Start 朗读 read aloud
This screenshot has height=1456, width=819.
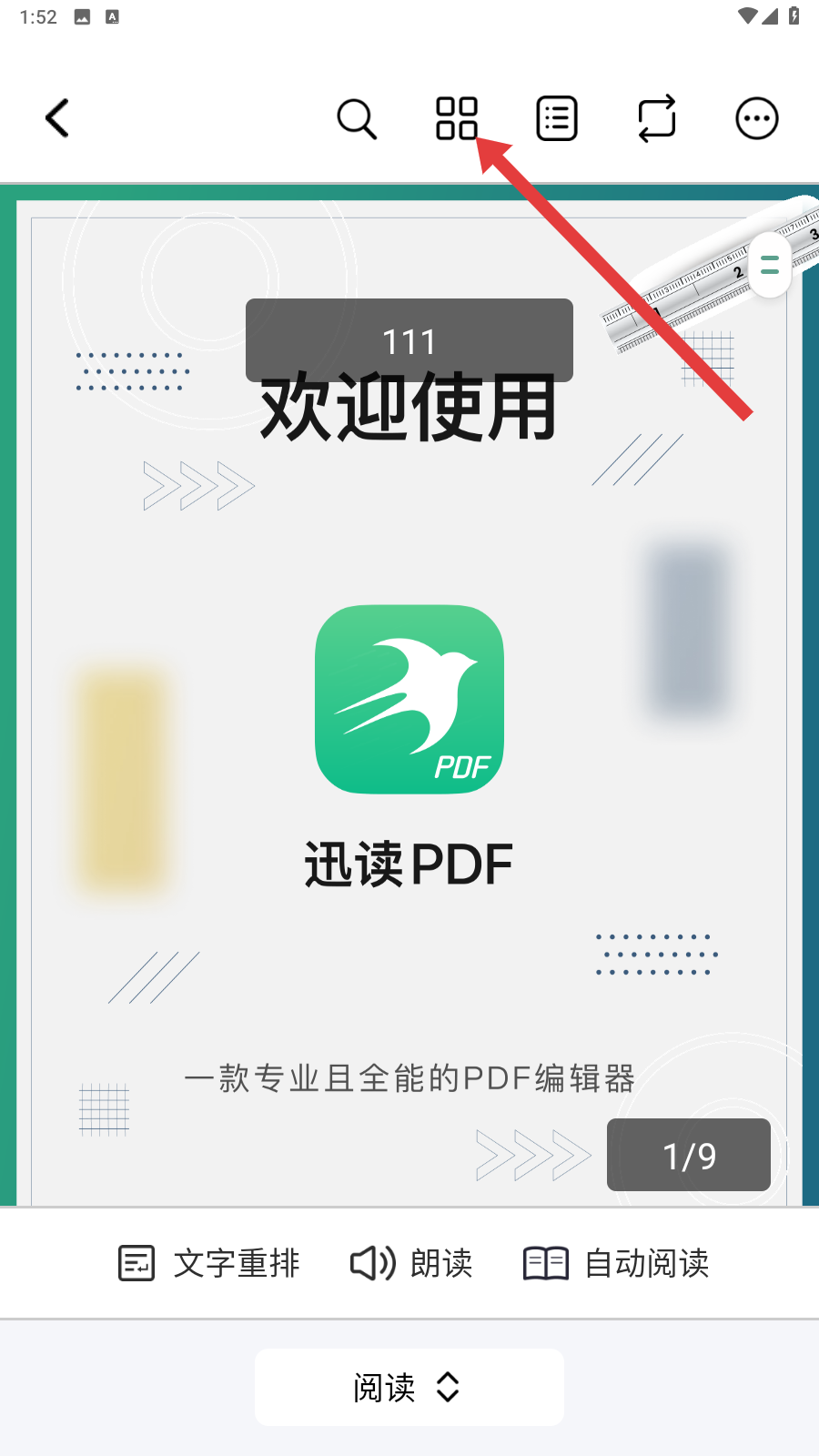point(411,1263)
